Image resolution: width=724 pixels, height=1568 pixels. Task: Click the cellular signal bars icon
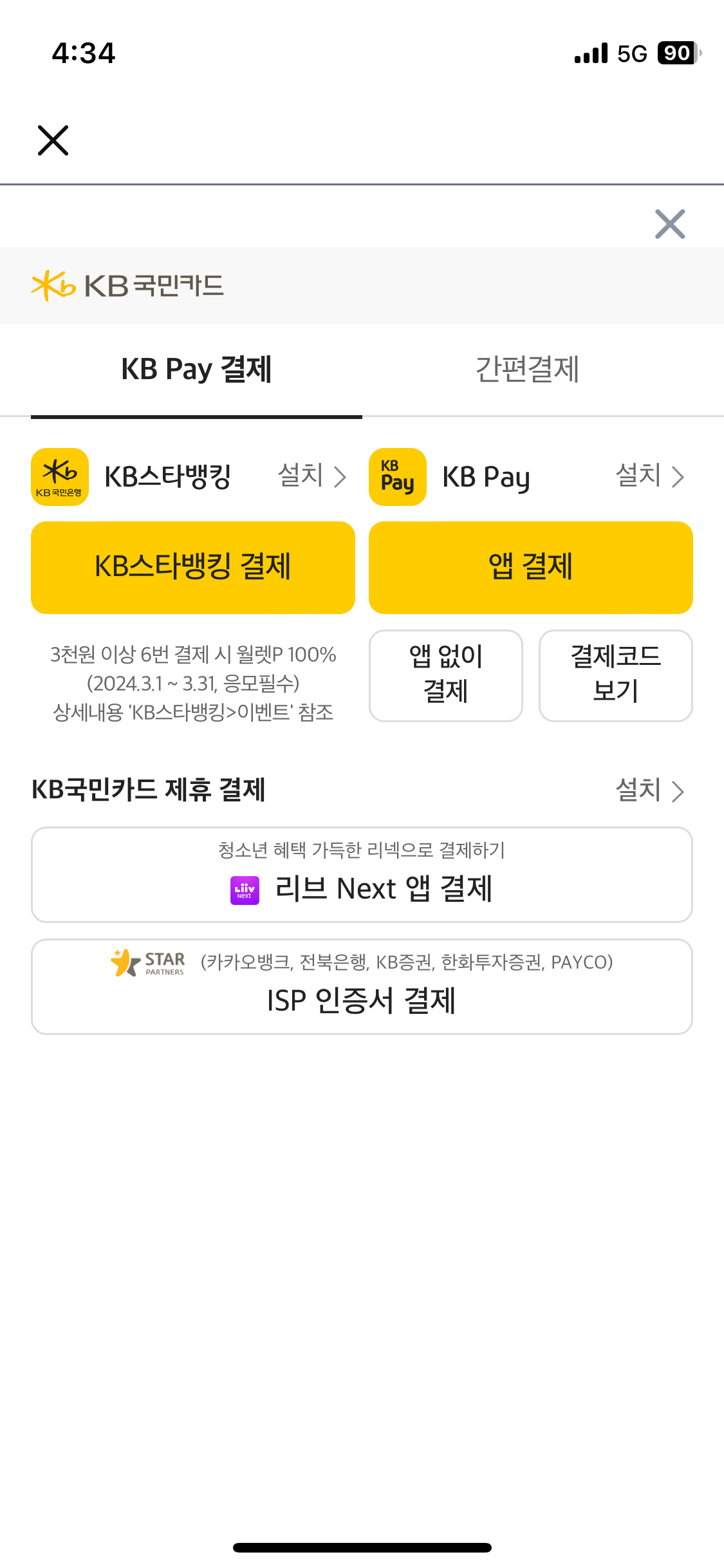pyautogui.click(x=590, y=53)
